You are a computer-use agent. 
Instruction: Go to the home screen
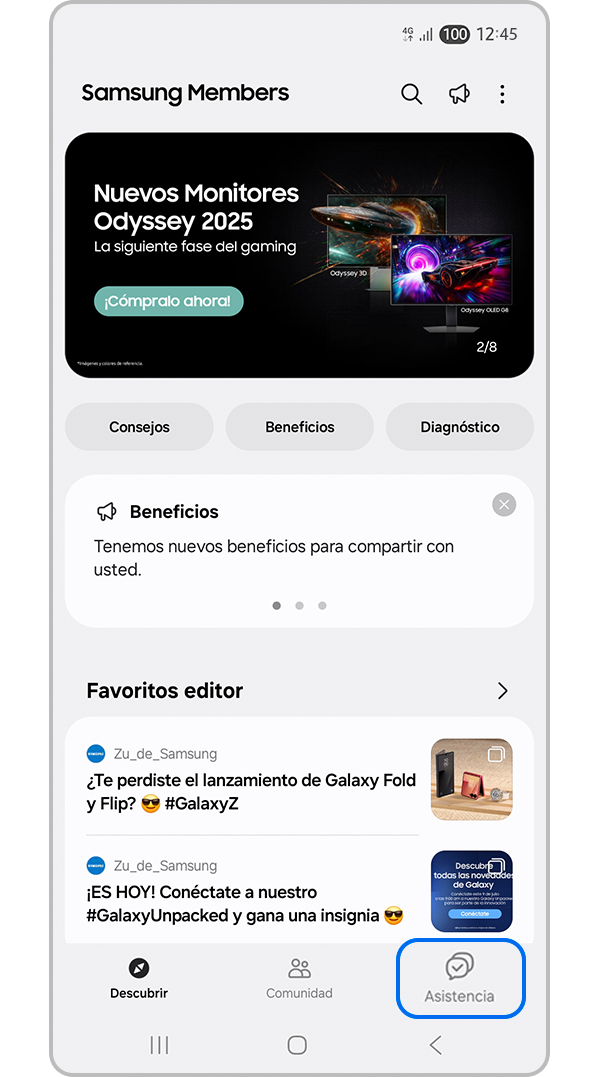click(297, 1045)
